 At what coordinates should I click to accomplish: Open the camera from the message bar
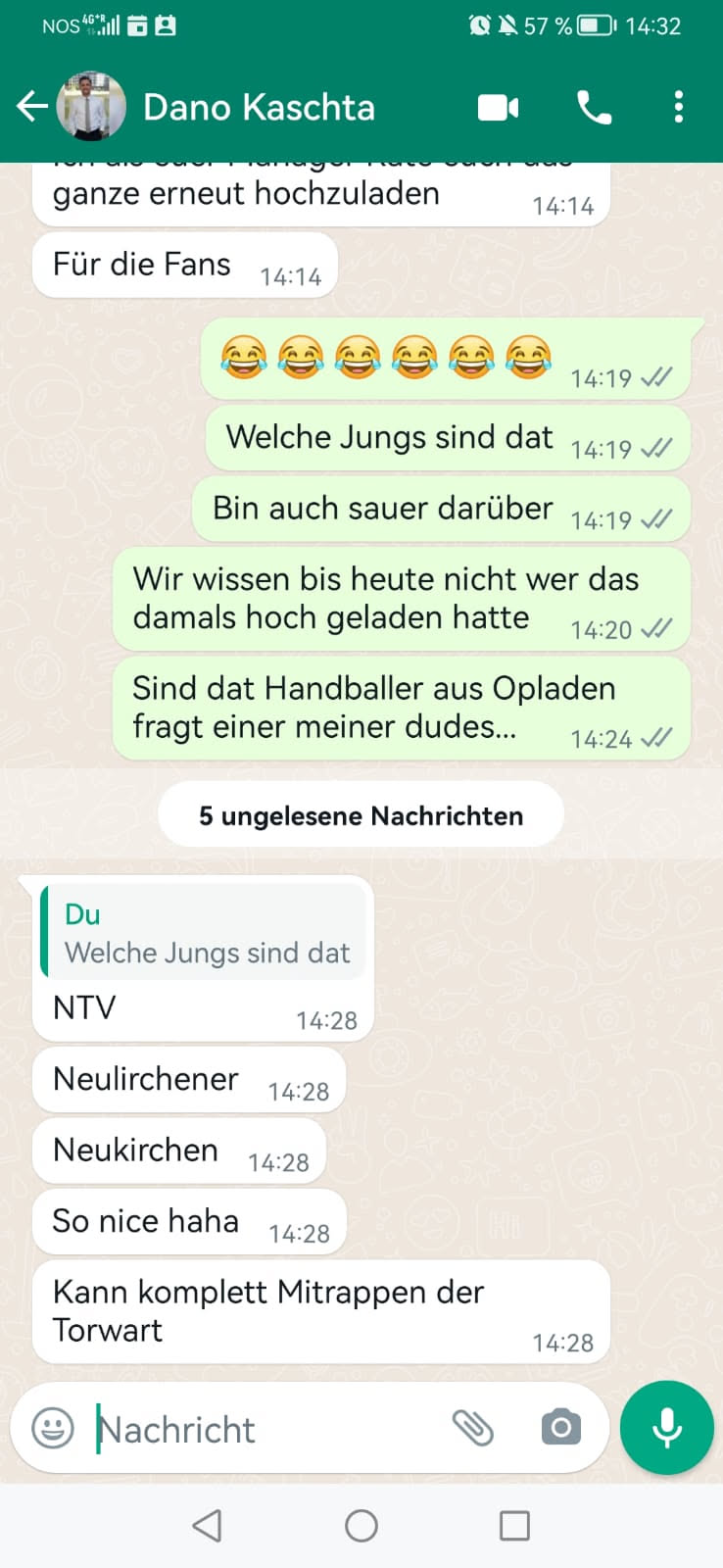coord(560,1428)
